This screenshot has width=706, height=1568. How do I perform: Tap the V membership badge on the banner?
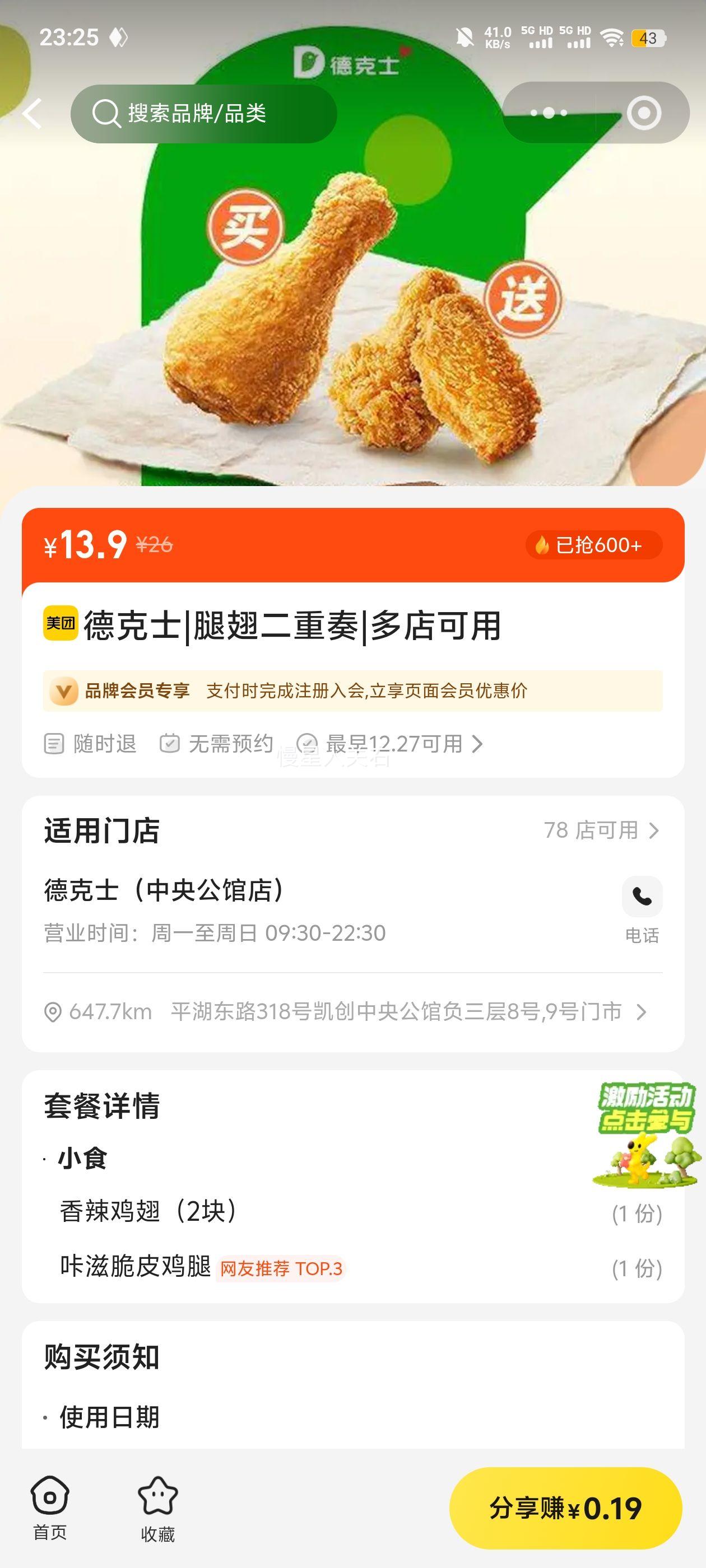coord(63,691)
